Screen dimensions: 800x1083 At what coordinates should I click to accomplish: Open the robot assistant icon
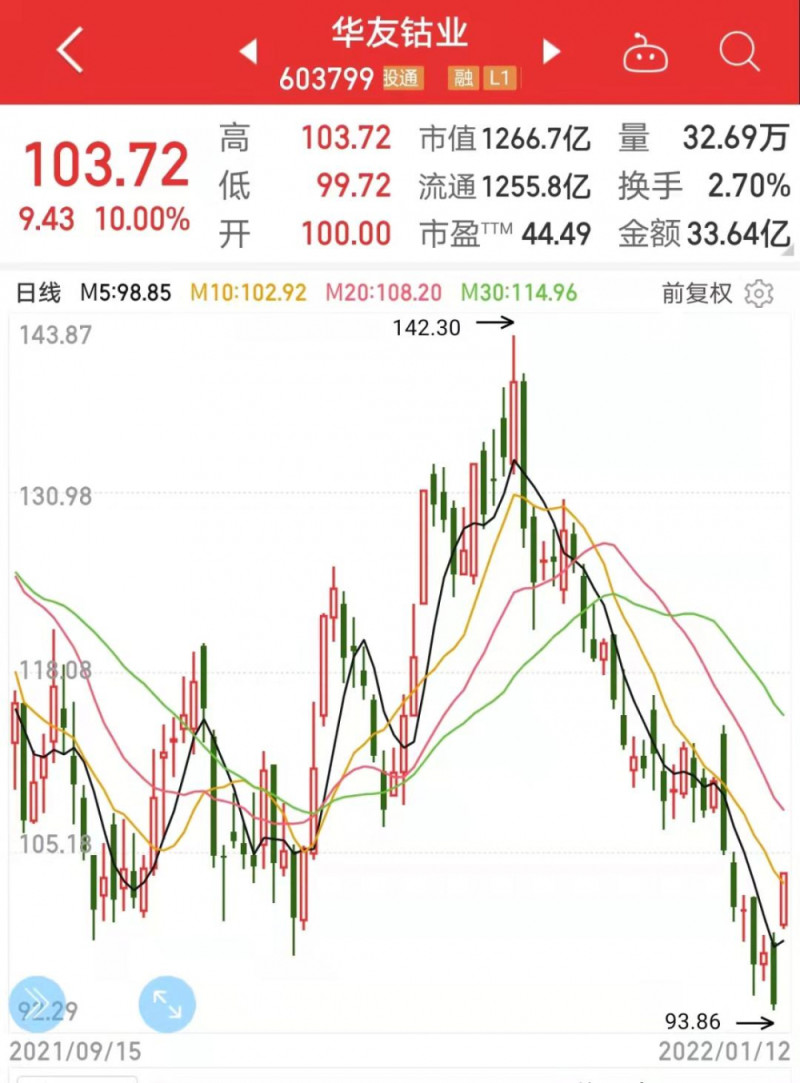tap(645, 51)
